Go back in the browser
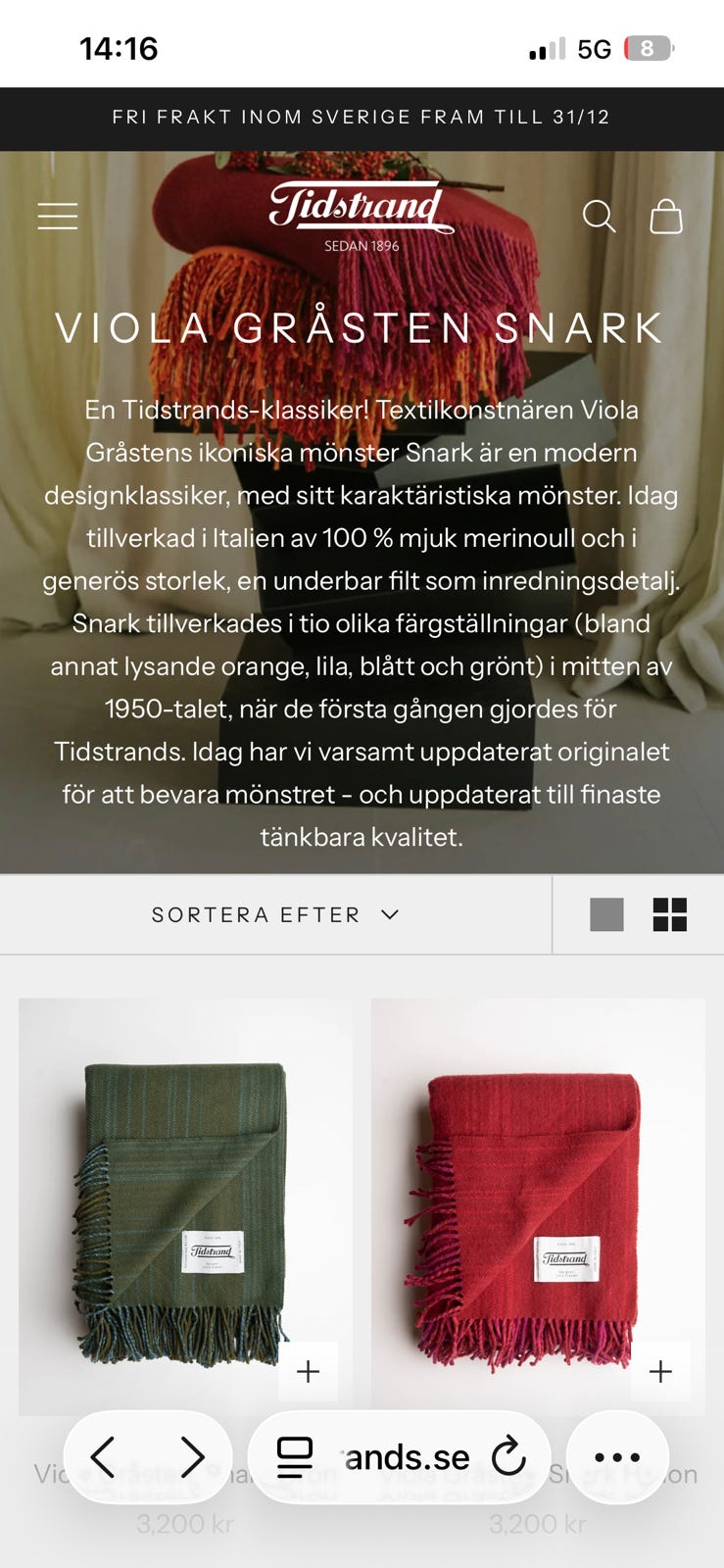Screen dimensions: 724x1568 [103, 1457]
